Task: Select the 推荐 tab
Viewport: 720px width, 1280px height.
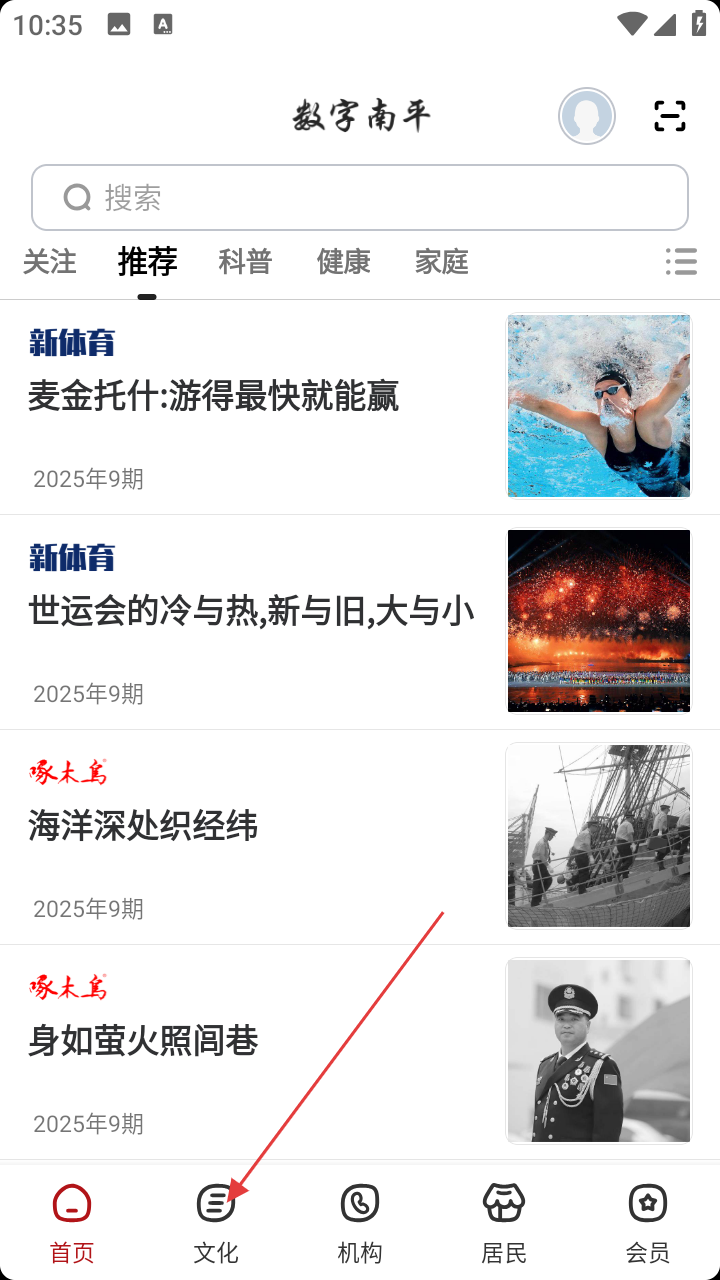Action: point(147,262)
